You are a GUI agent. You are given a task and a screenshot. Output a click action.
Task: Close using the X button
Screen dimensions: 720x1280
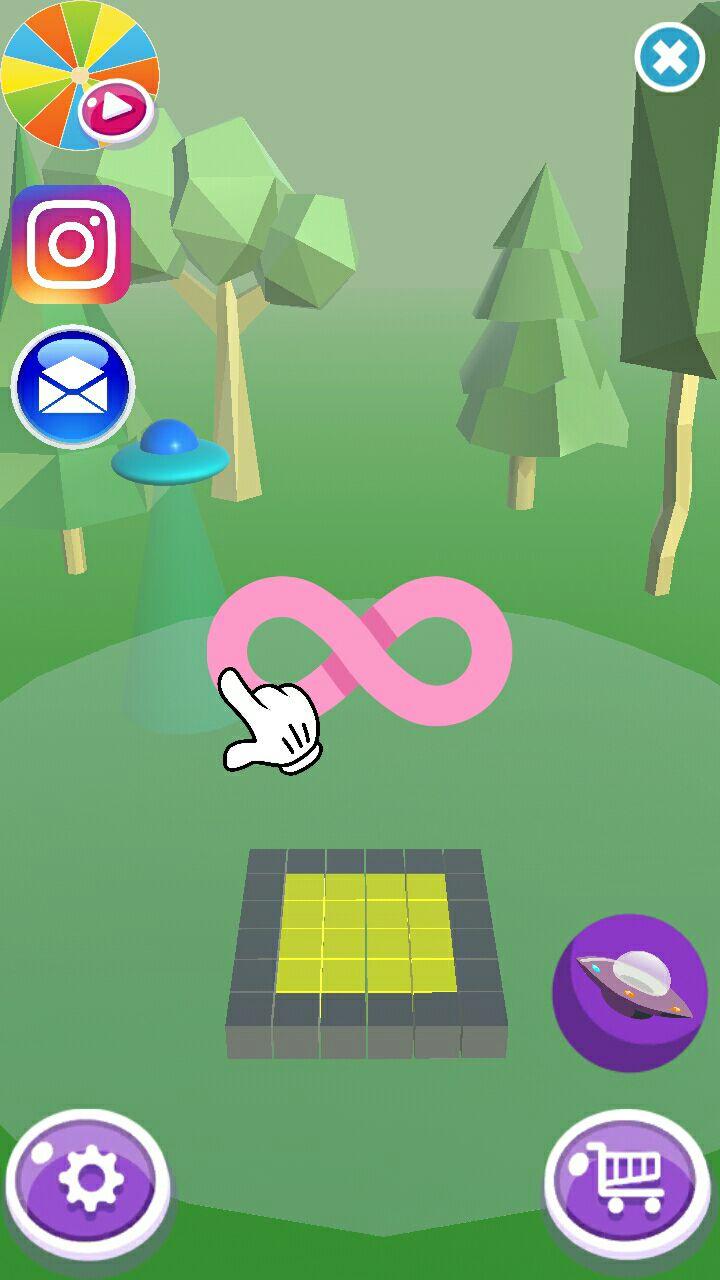tap(669, 58)
